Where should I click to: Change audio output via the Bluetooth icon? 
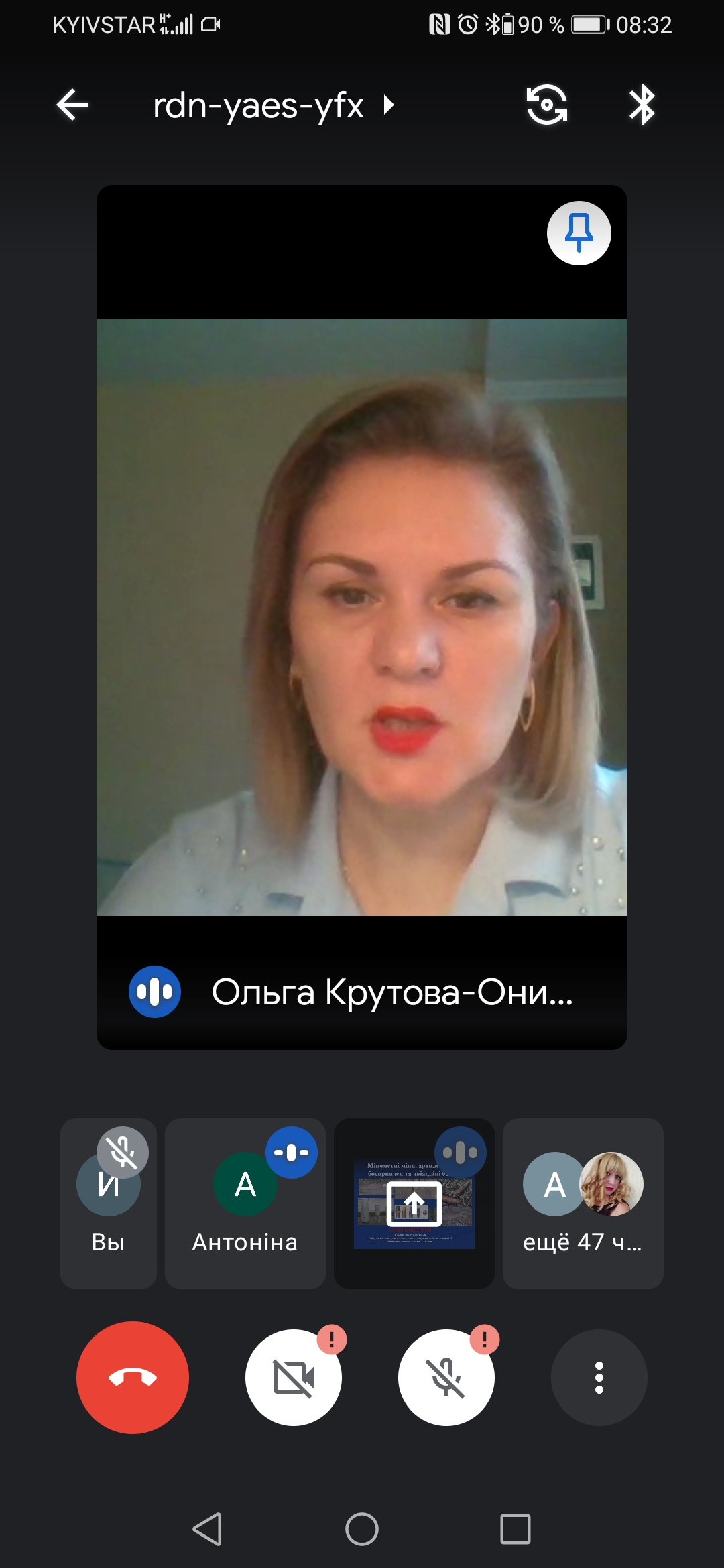coord(642,105)
